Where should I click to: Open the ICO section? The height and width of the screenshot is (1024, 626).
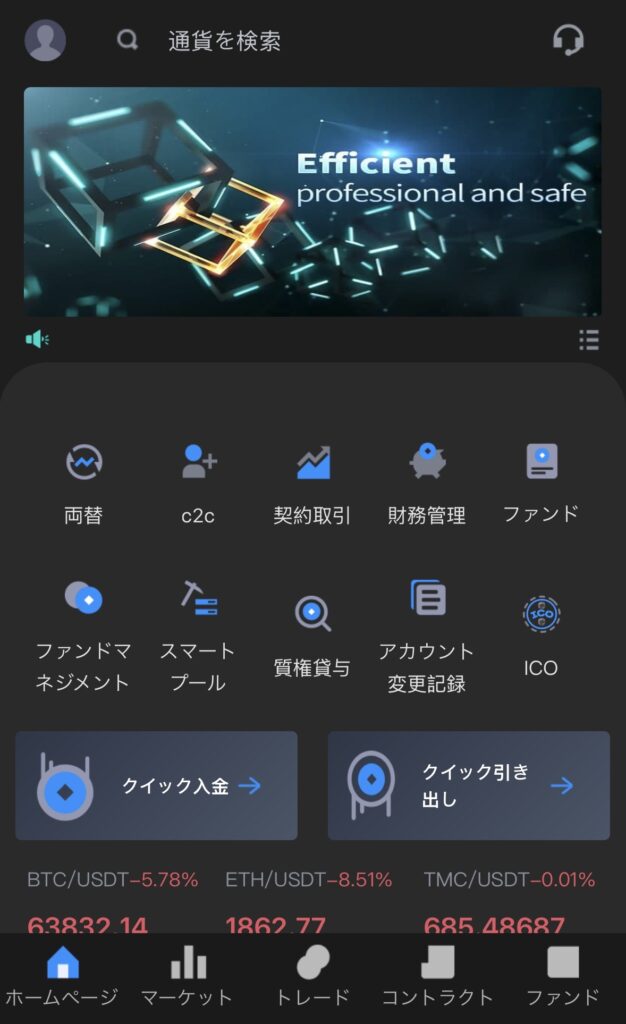tap(541, 635)
